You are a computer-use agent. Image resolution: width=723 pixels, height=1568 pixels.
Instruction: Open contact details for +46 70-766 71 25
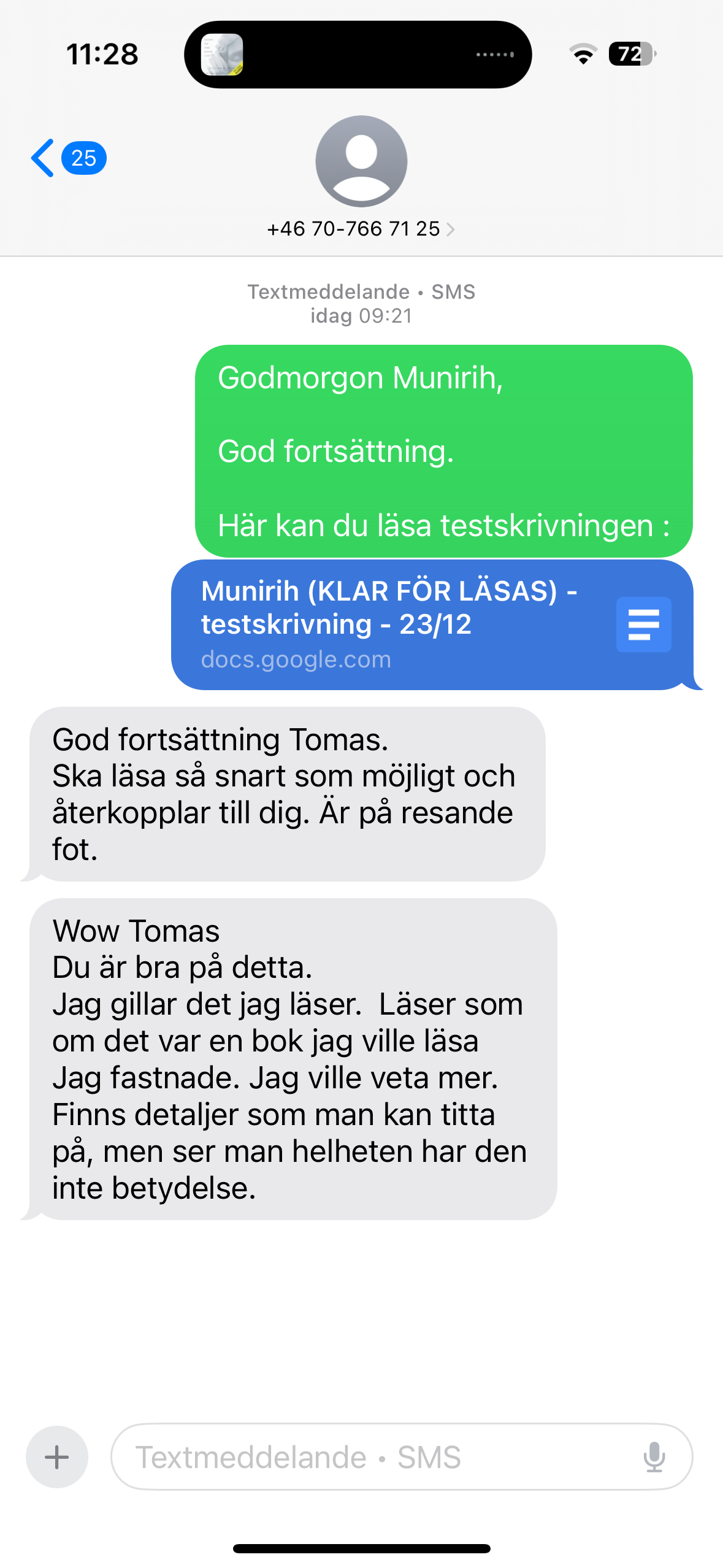(361, 228)
